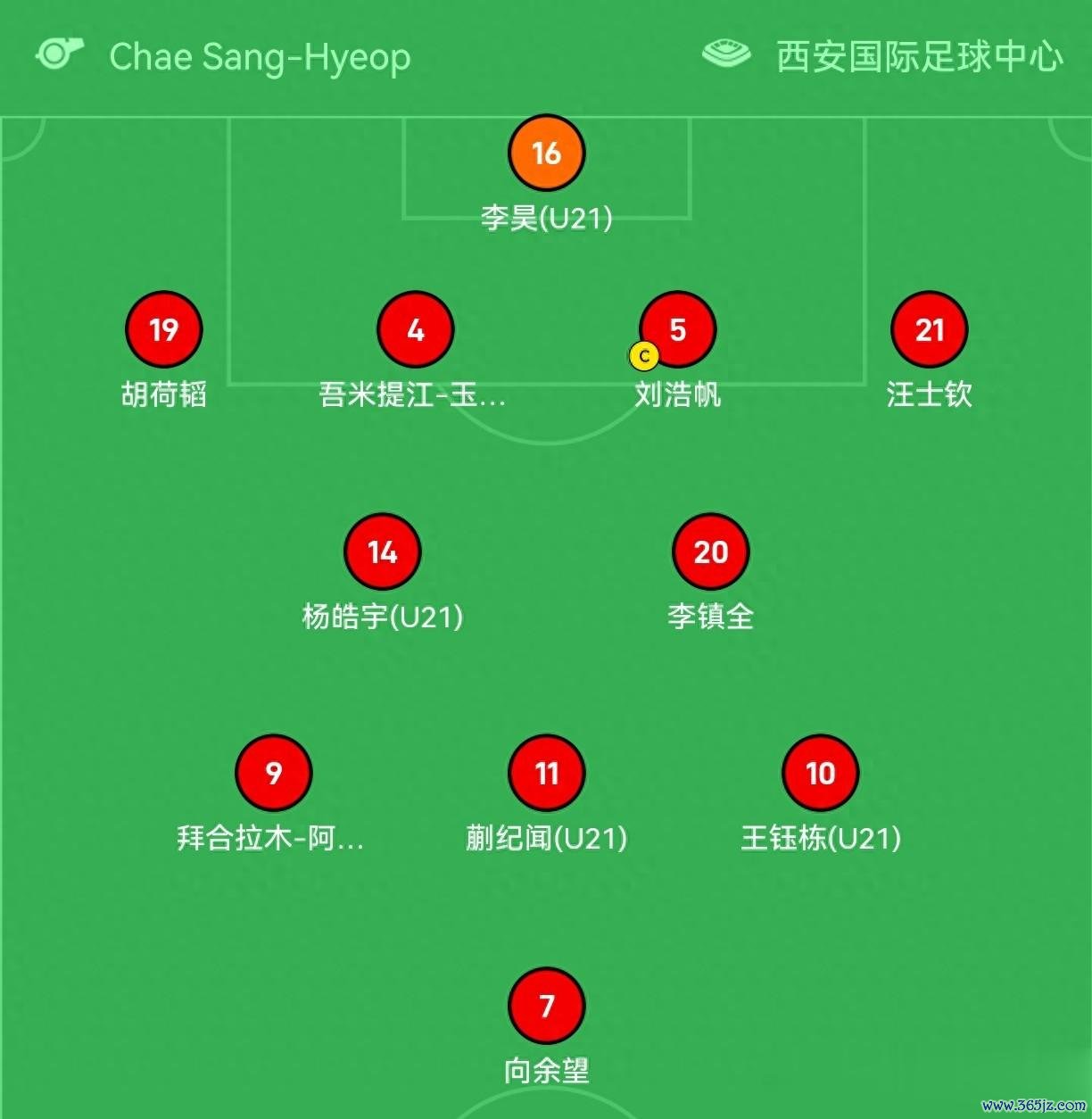Image resolution: width=1092 pixels, height=1119 pixels.
Task: Open midfielder 杨皓宇 number 14
Action: click(382, 551)
